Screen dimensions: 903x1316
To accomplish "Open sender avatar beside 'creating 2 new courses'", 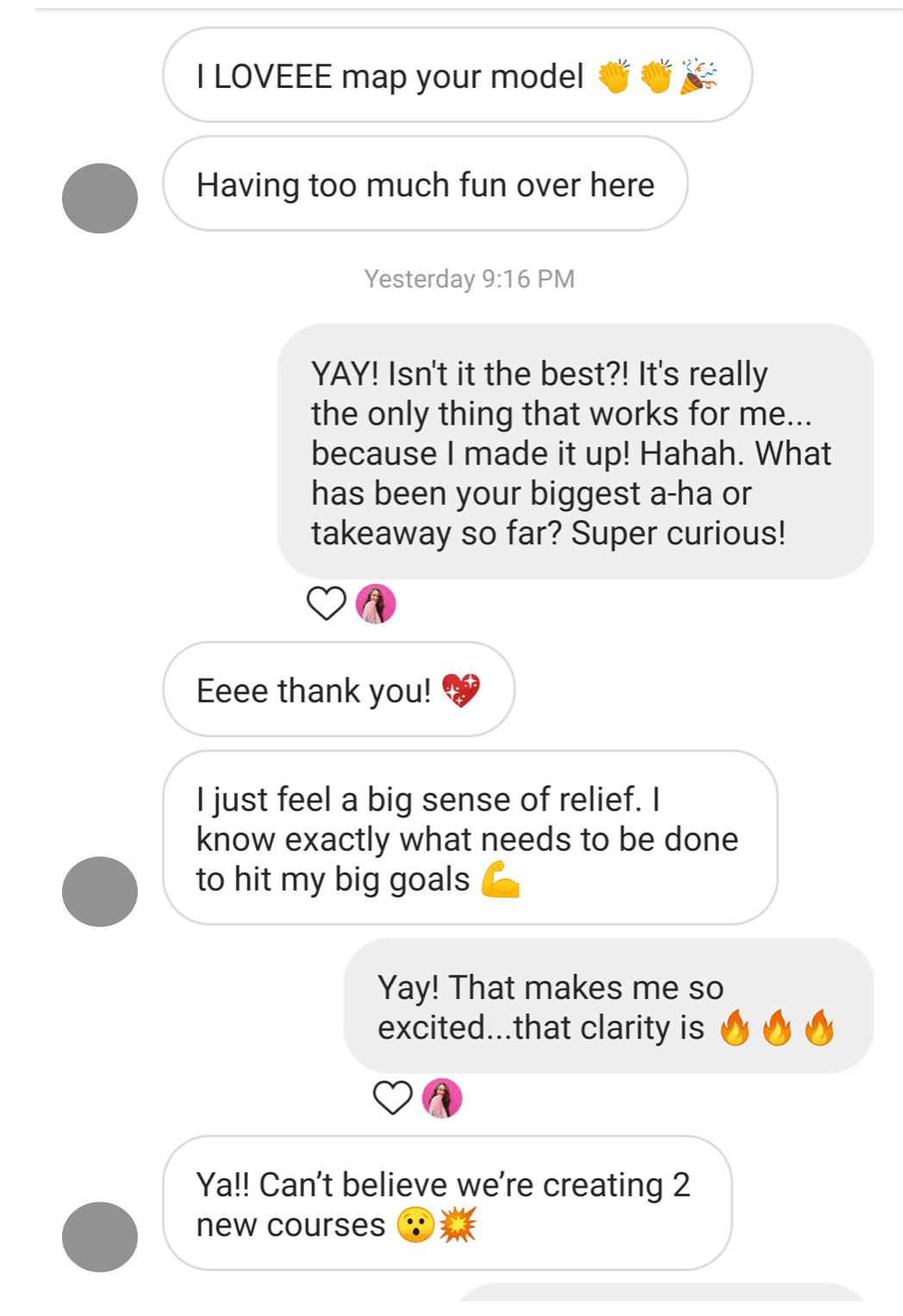I will tap(100, 1237).
